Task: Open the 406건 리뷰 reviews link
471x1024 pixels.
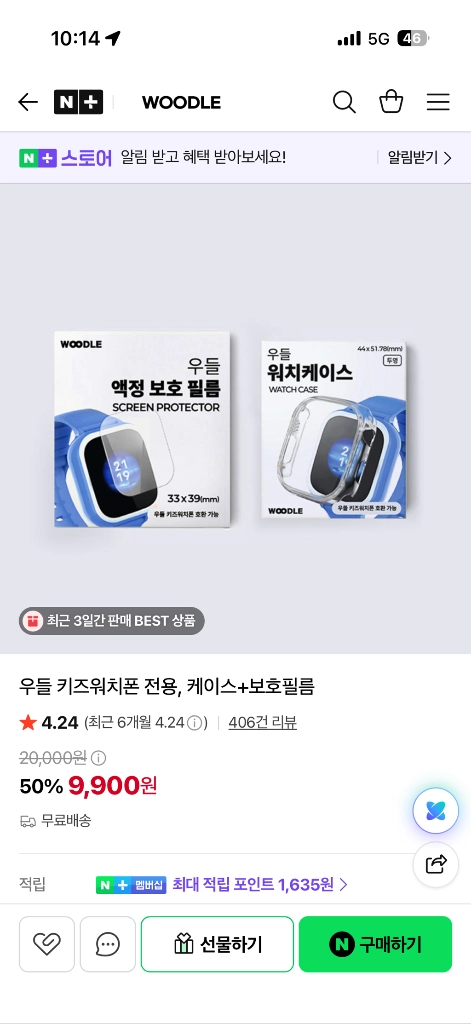Action: (263, 722)
